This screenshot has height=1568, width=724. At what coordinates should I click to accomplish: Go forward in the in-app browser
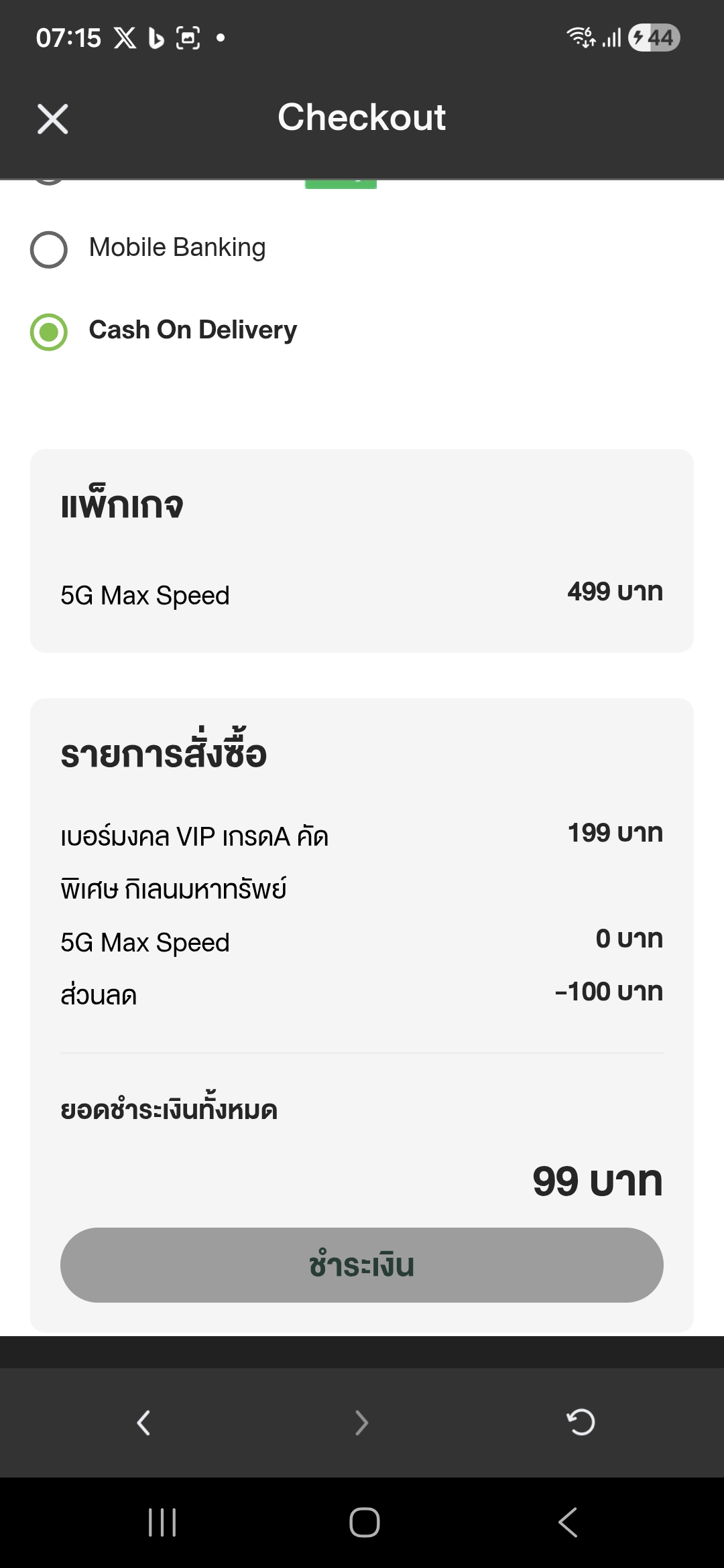point(361,1422)
